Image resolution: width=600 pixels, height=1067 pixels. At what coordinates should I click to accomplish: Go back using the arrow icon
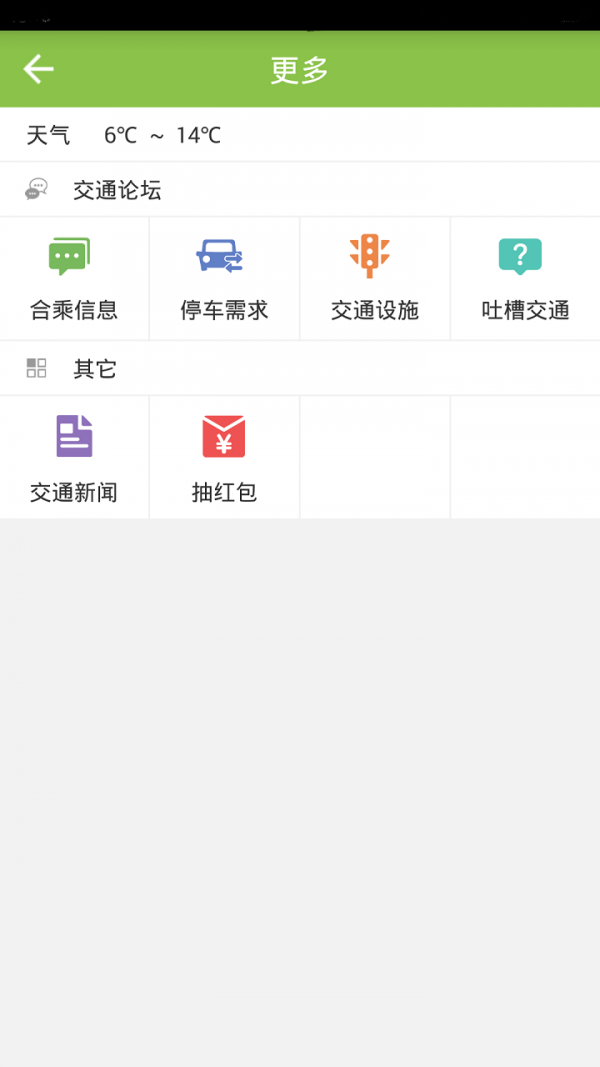click(39, 69)
